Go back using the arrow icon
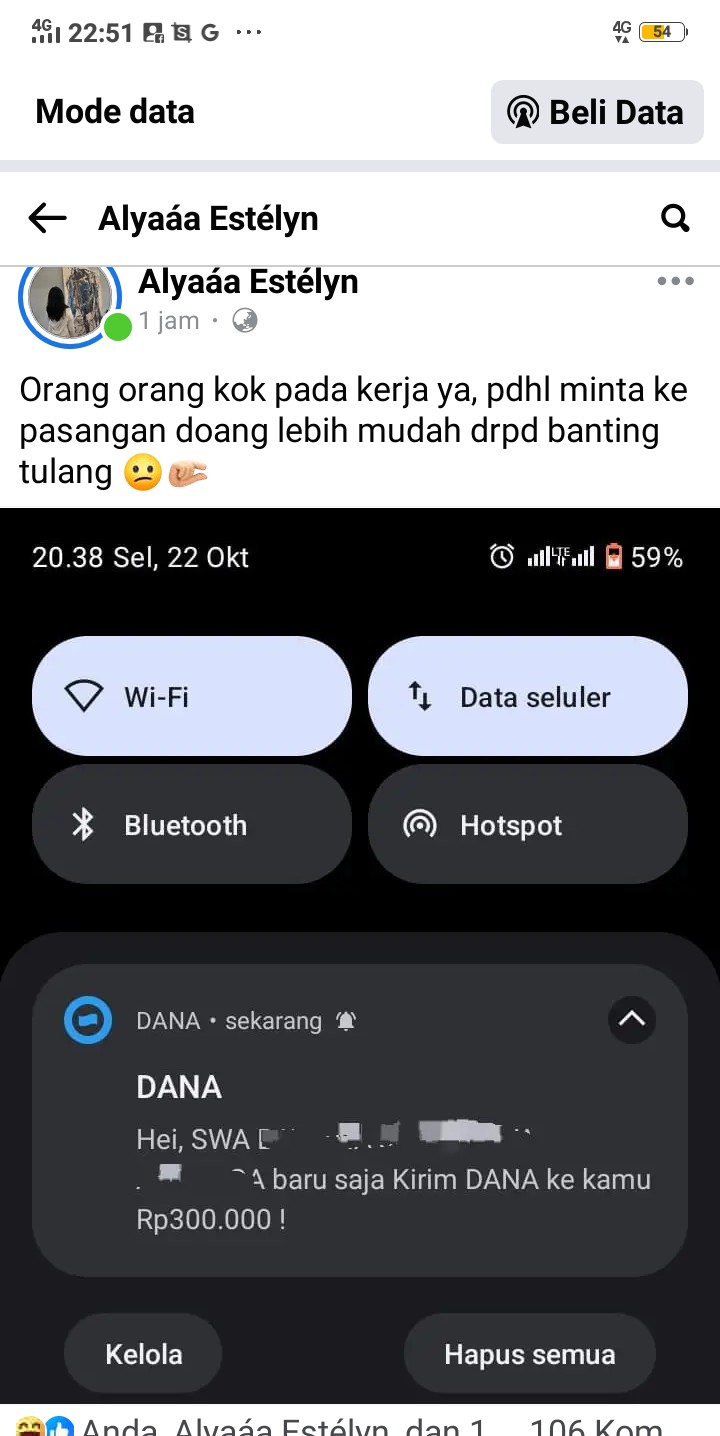 tap(47, 218)
